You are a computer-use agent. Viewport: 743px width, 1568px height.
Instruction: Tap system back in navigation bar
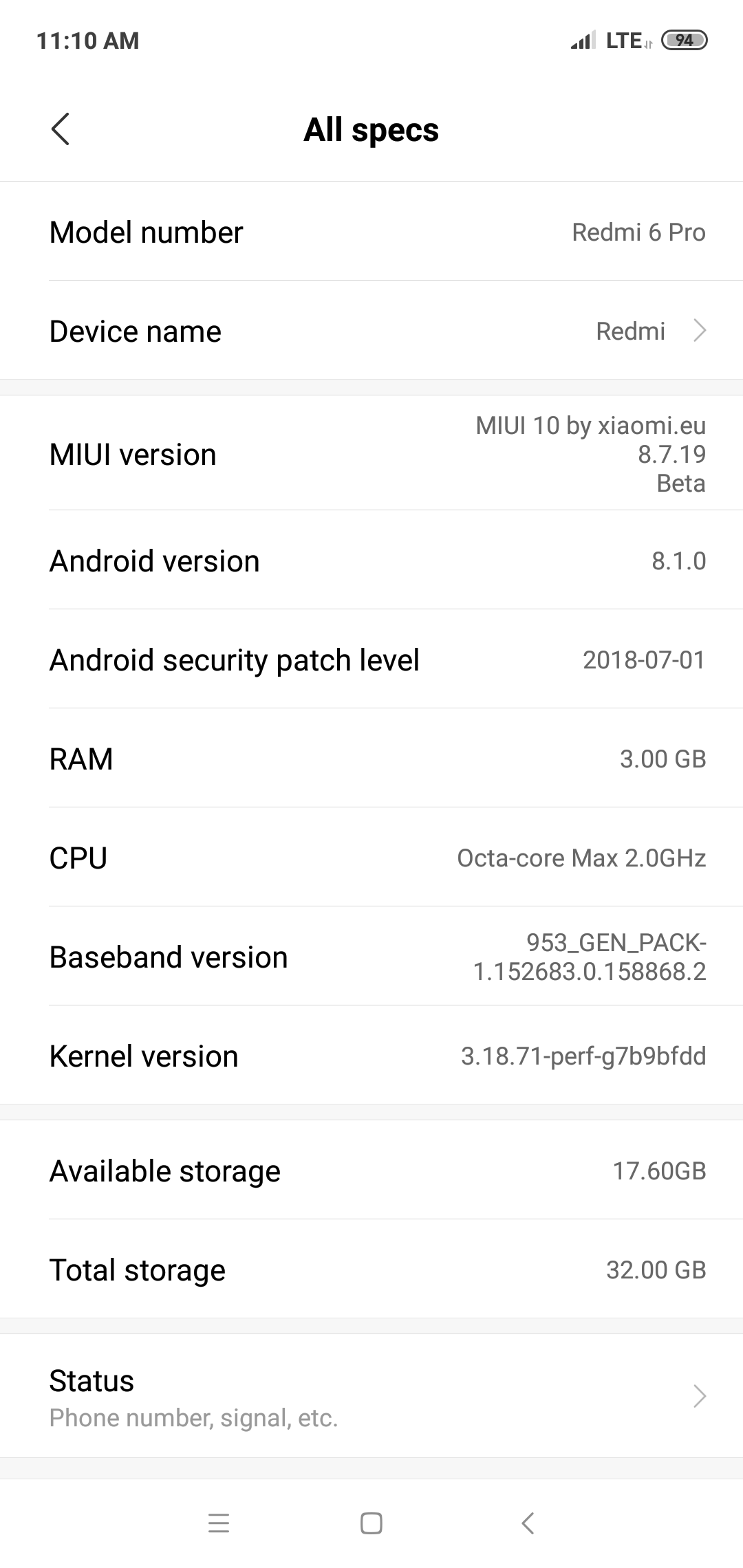[528, 1523]
